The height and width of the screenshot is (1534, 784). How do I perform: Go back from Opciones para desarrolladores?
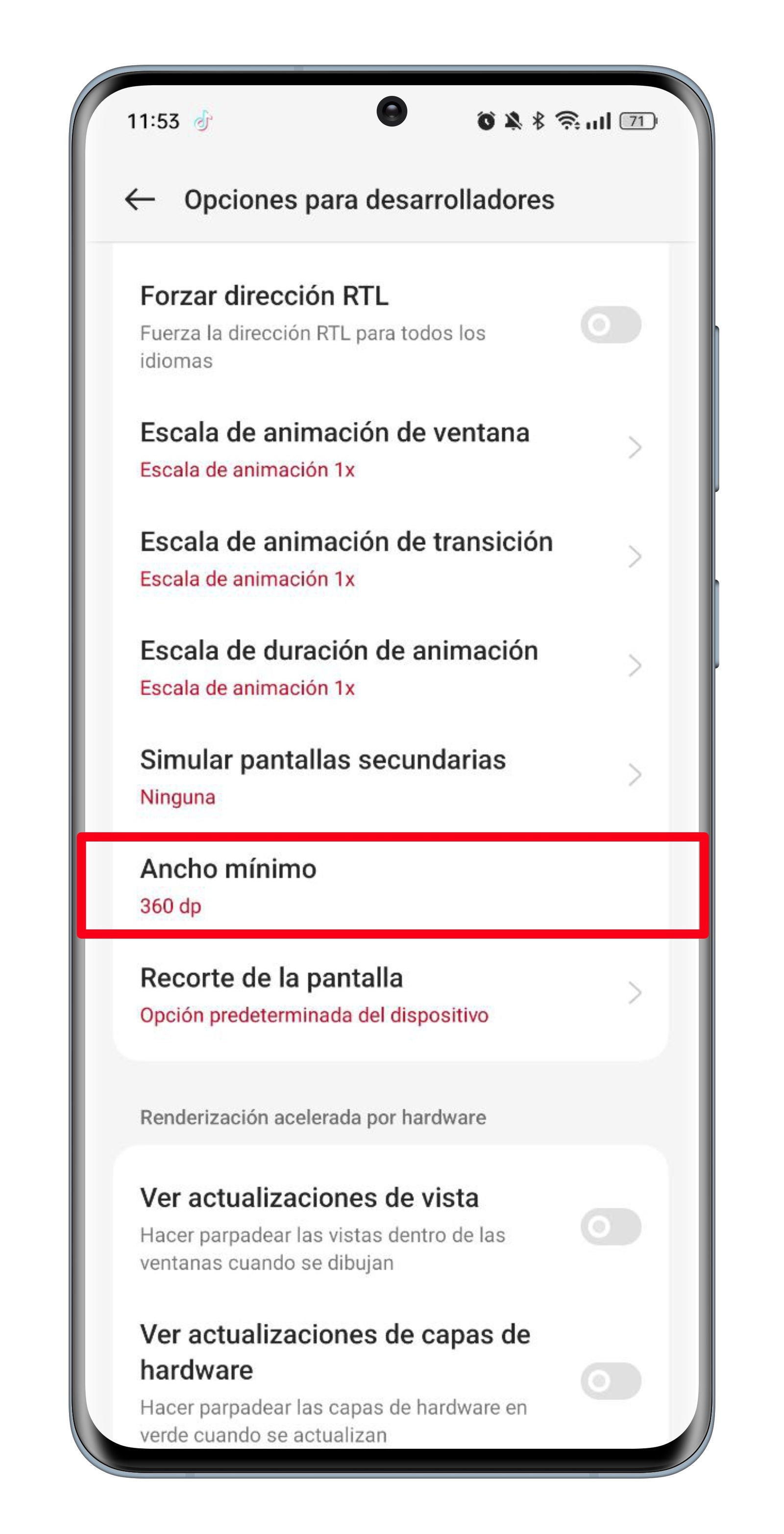[140, 199]
